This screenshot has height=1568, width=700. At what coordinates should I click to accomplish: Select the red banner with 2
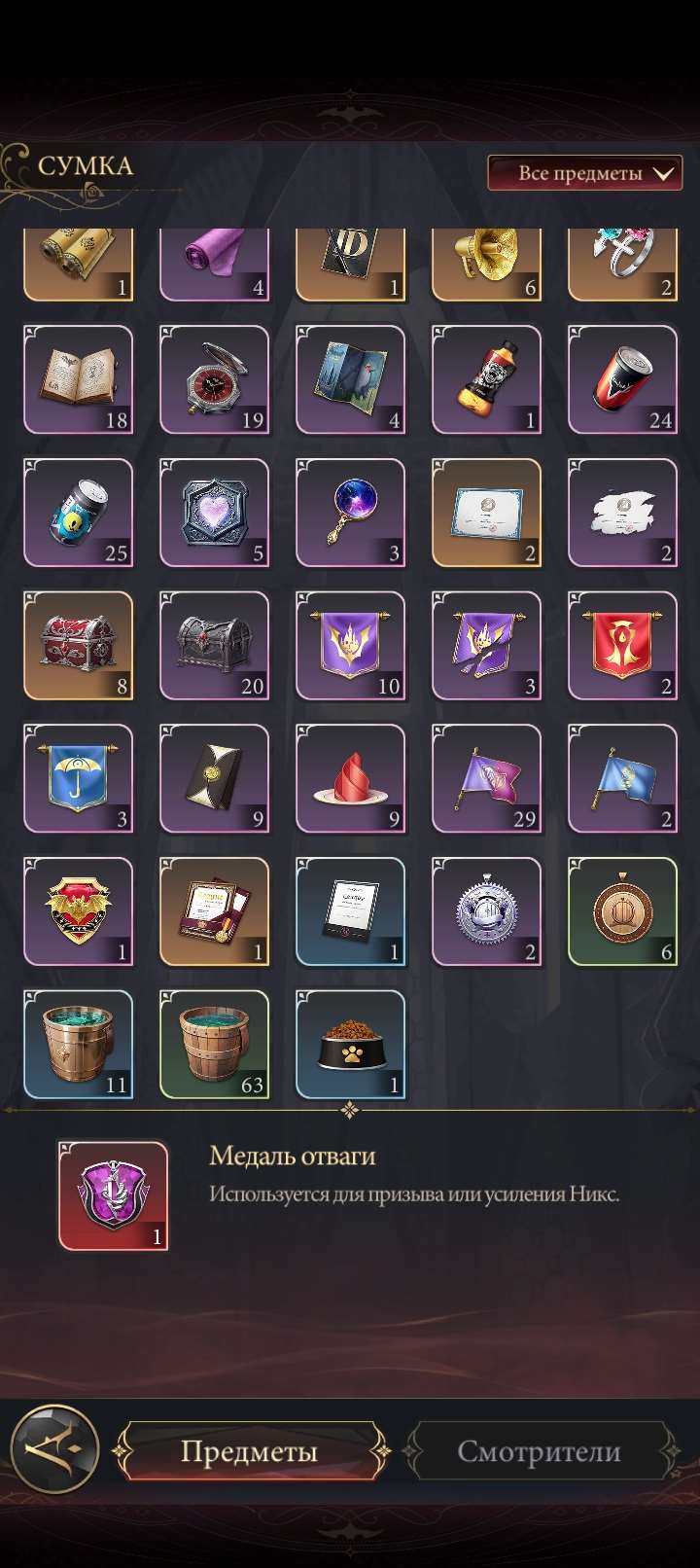point(622,645)
